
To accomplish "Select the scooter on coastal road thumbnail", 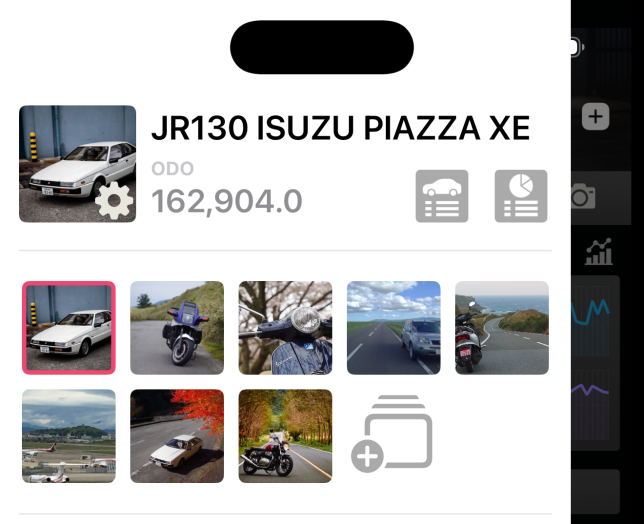I will click(501, 328).
